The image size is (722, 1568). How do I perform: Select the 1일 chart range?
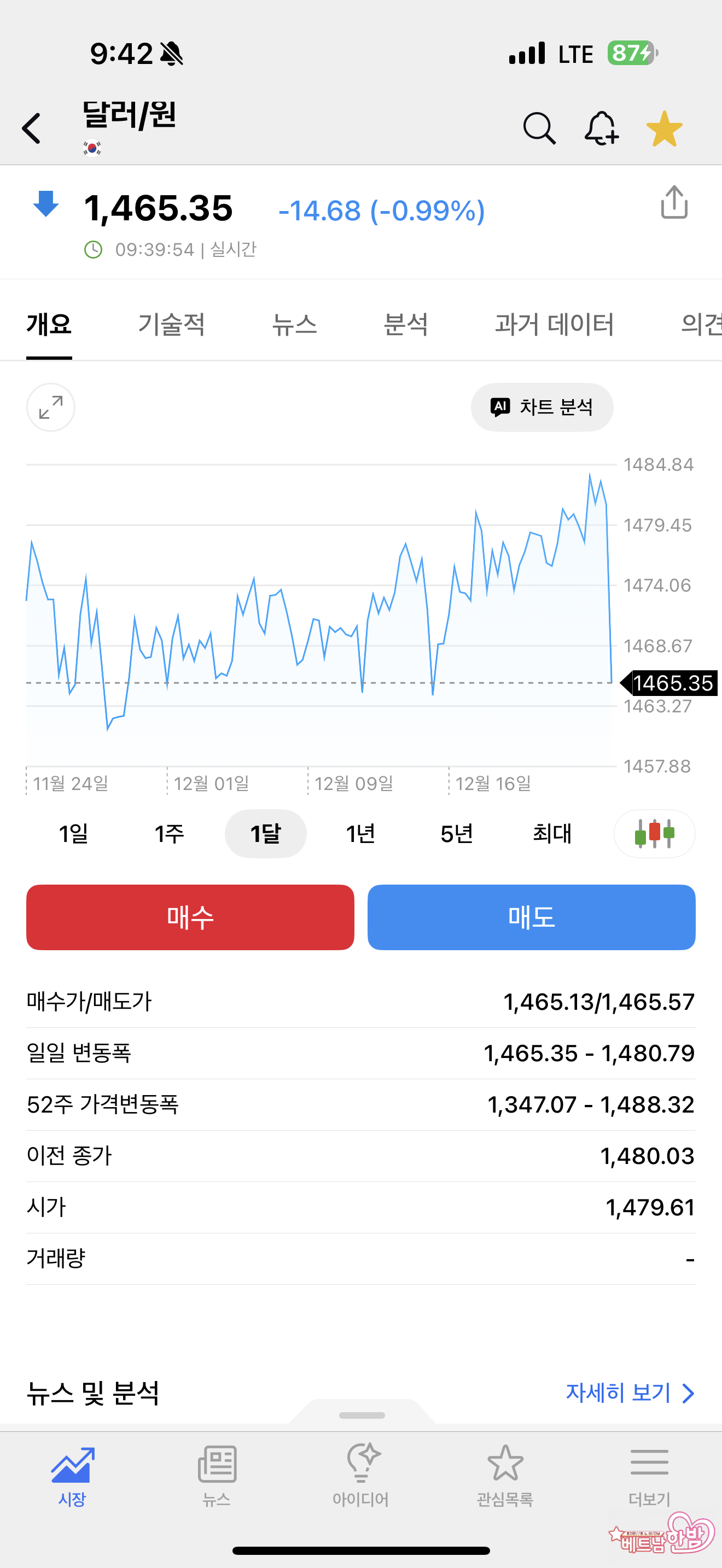[x=74, y=833]
